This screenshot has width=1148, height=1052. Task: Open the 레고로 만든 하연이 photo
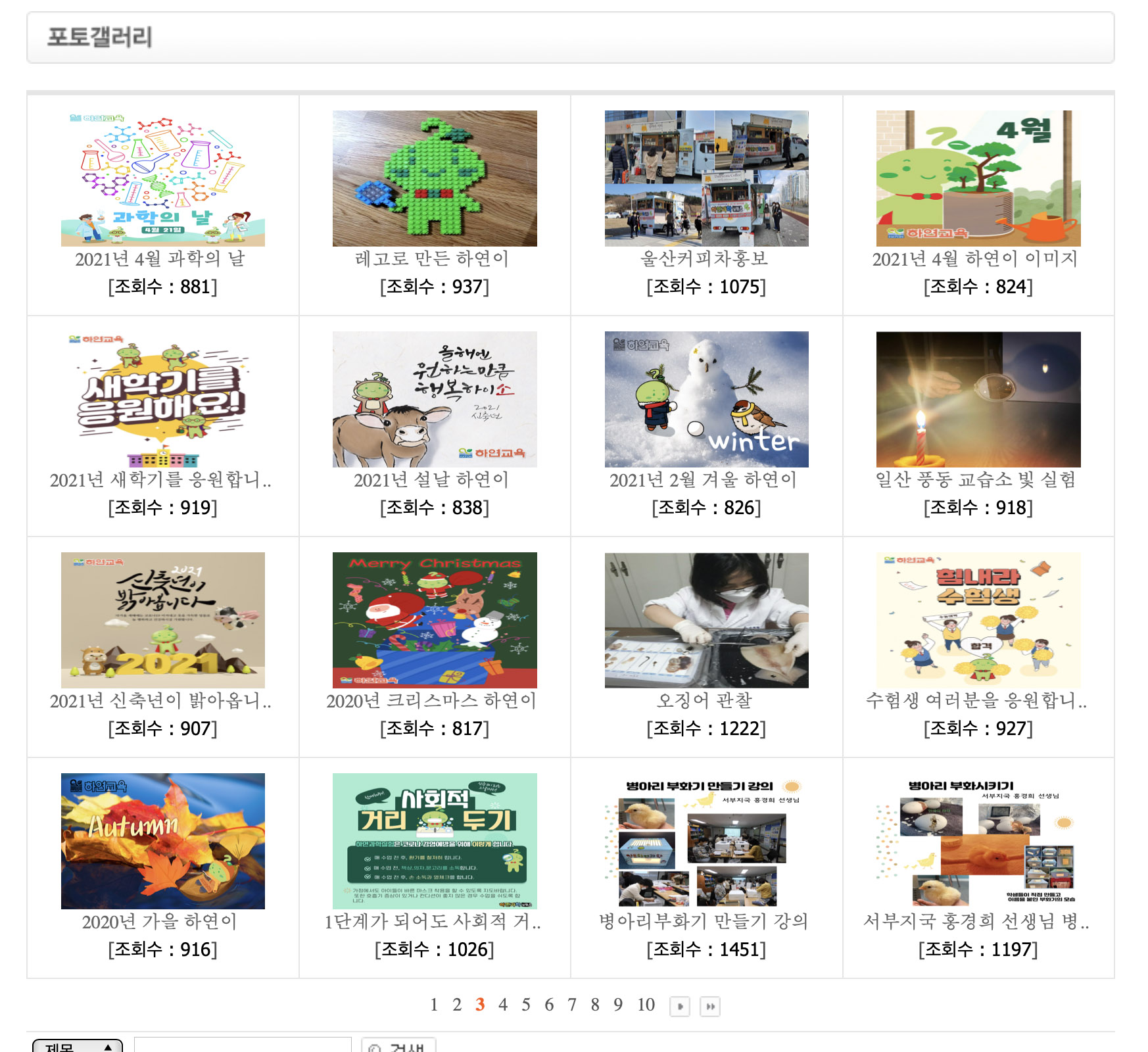[435, 178]
